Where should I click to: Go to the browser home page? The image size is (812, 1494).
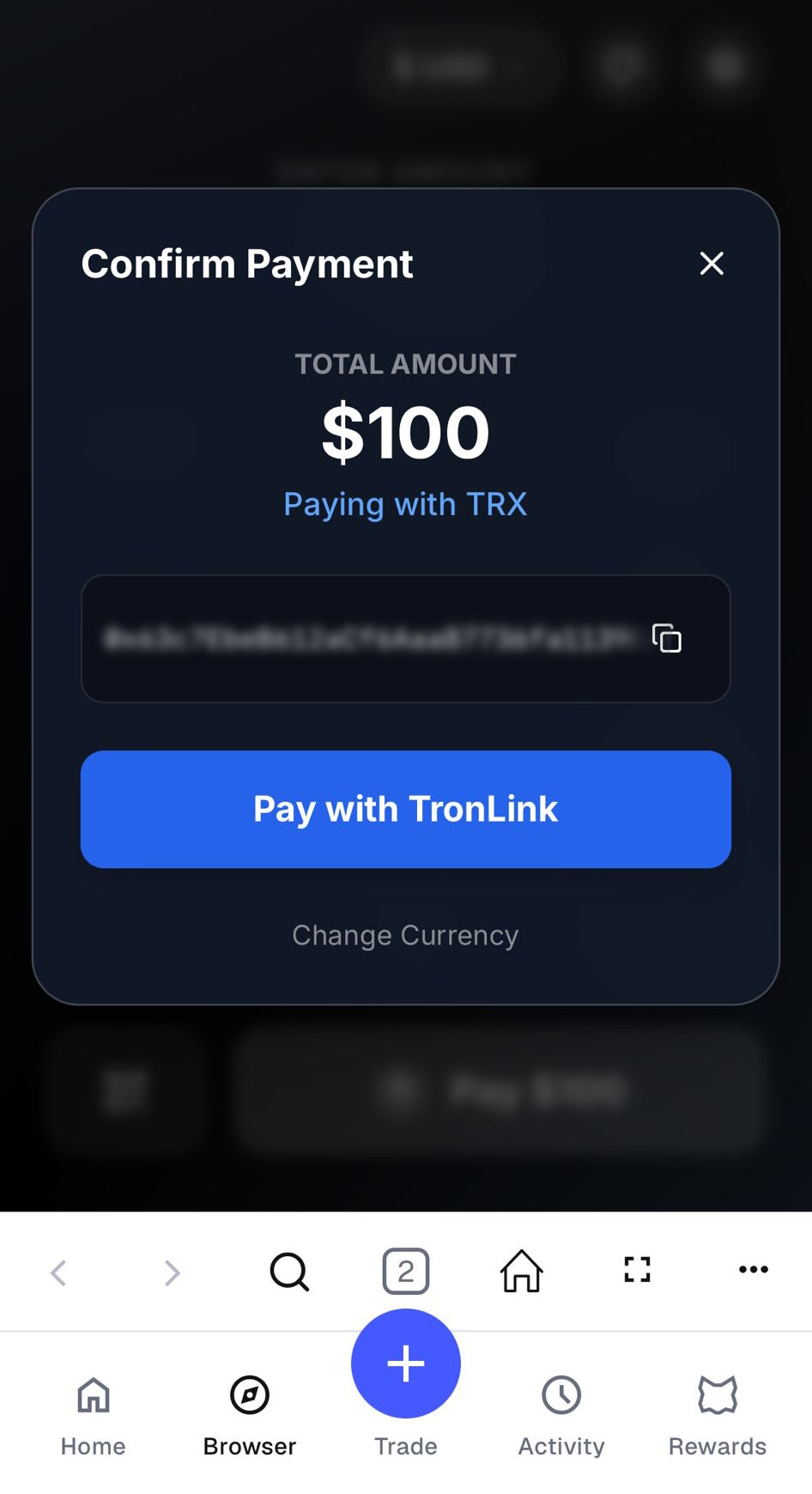tap(522, 1271)
